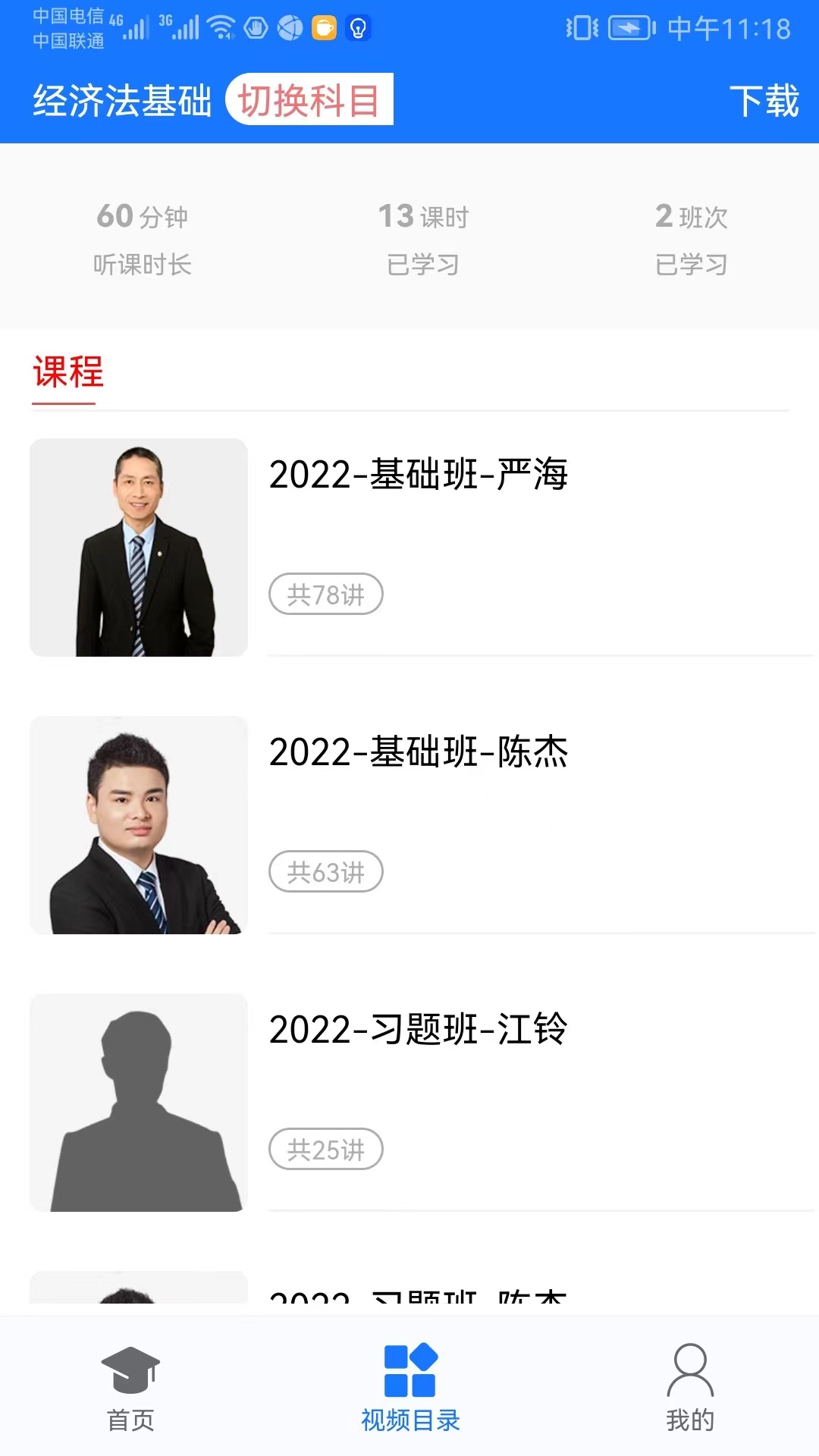
Task: Switch to the 视频目录 tab
Action: click(x=410, y=1388)
